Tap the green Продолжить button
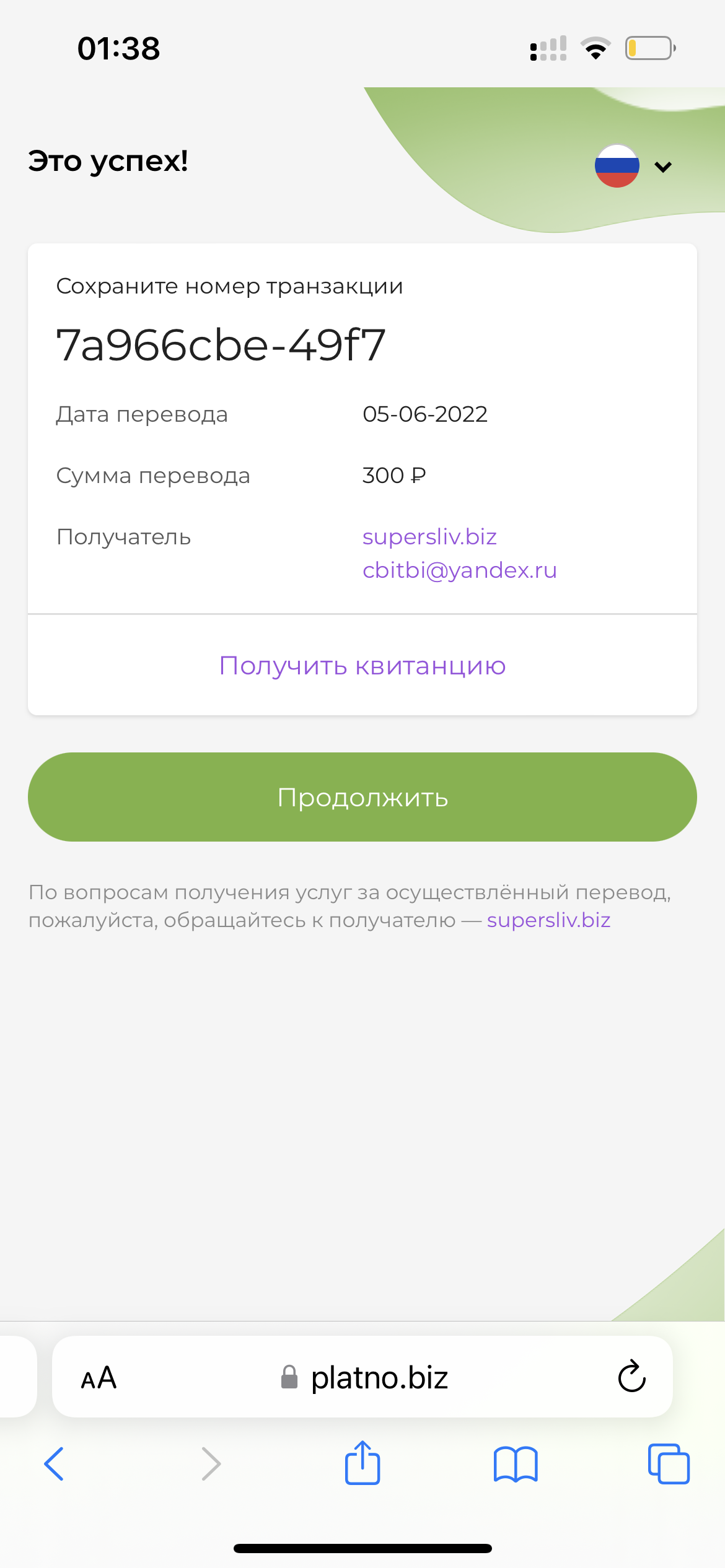 click(x=362, y=797)
